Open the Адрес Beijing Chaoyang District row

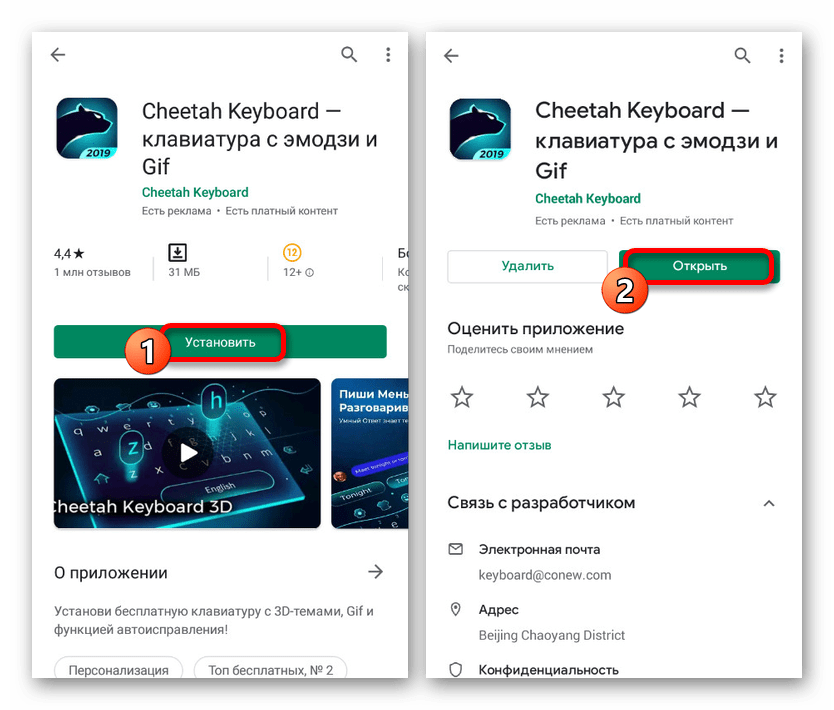551,622
